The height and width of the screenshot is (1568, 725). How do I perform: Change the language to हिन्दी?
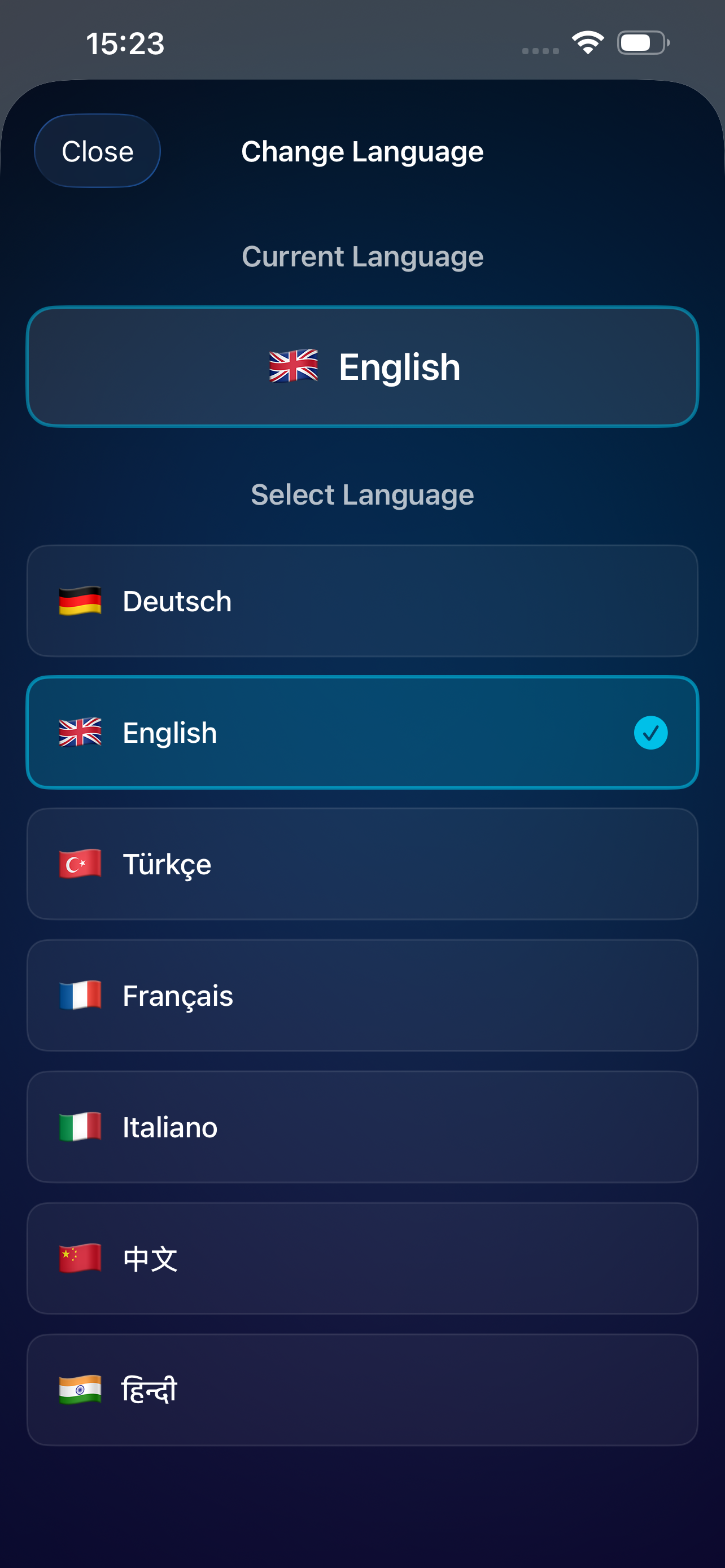pyautogui.click(x=362, y=1390)
